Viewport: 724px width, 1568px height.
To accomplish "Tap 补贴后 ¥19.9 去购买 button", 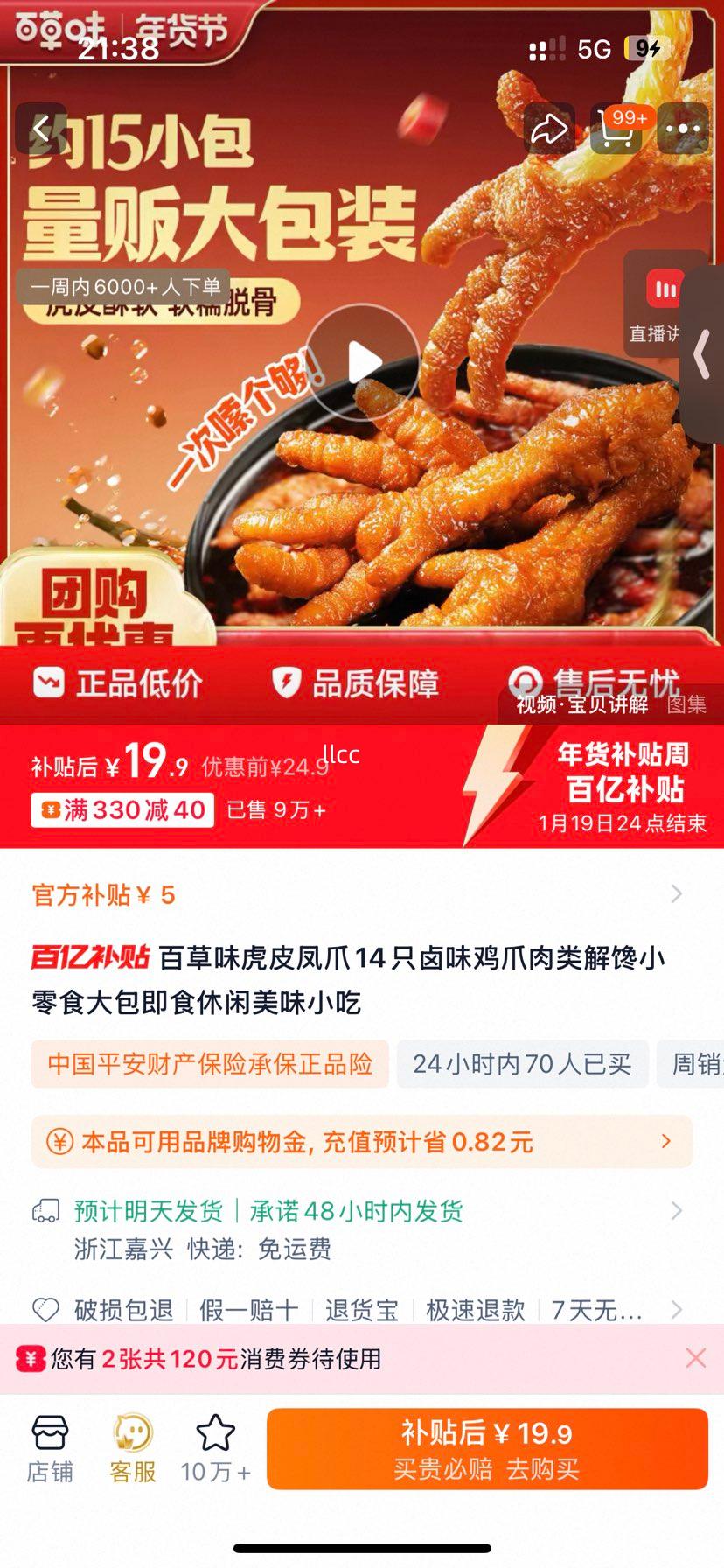I will click(487, 1449).
